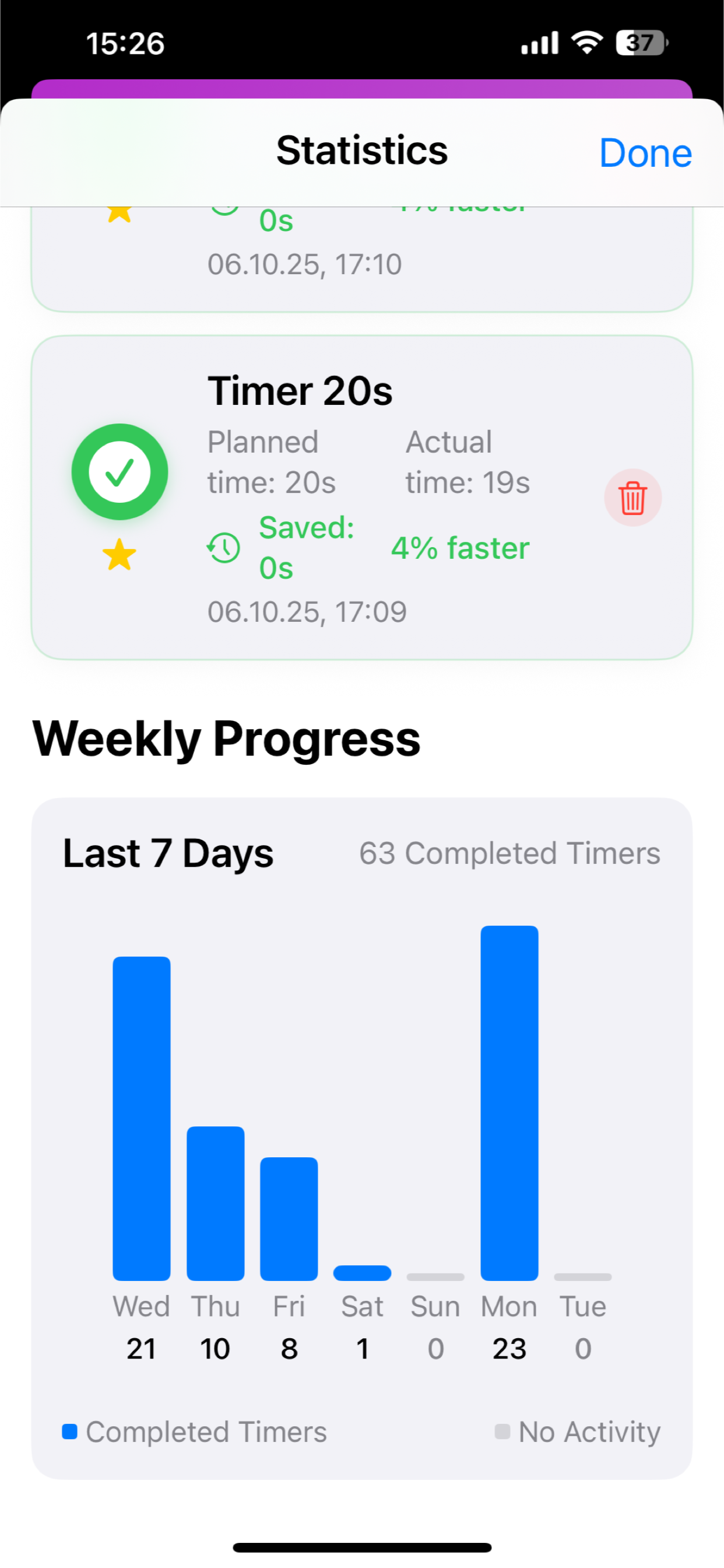Click the 06.10.25, 17:09 timestamp link
Viewport: 724px width, 1568px height.
point(307,611)
